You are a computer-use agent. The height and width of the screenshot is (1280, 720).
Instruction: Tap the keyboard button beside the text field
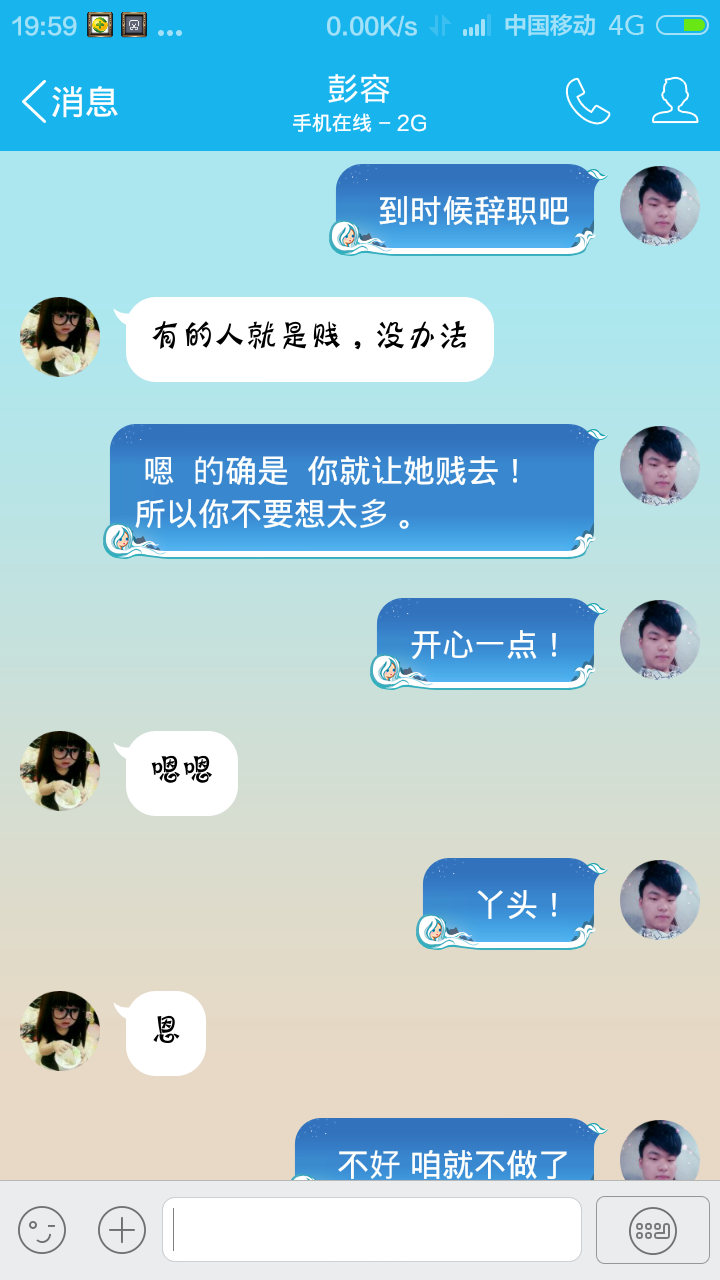652,1229
